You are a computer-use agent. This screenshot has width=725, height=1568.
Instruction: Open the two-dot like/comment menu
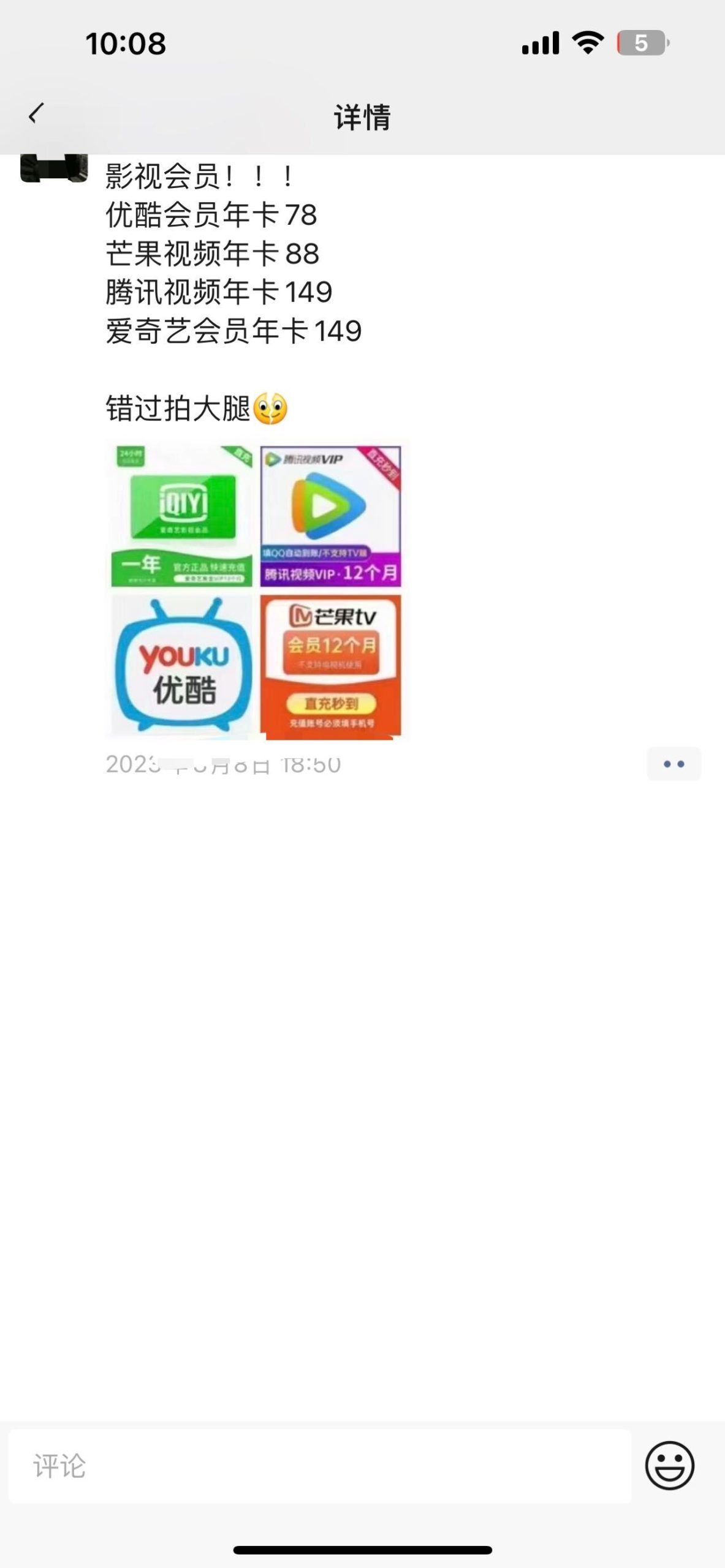[x=674, y=764]
